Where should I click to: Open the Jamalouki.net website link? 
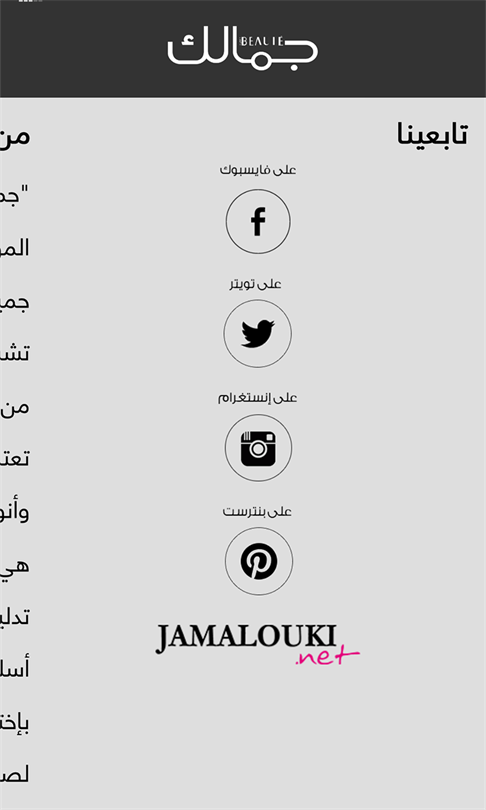tap(257, 645)
